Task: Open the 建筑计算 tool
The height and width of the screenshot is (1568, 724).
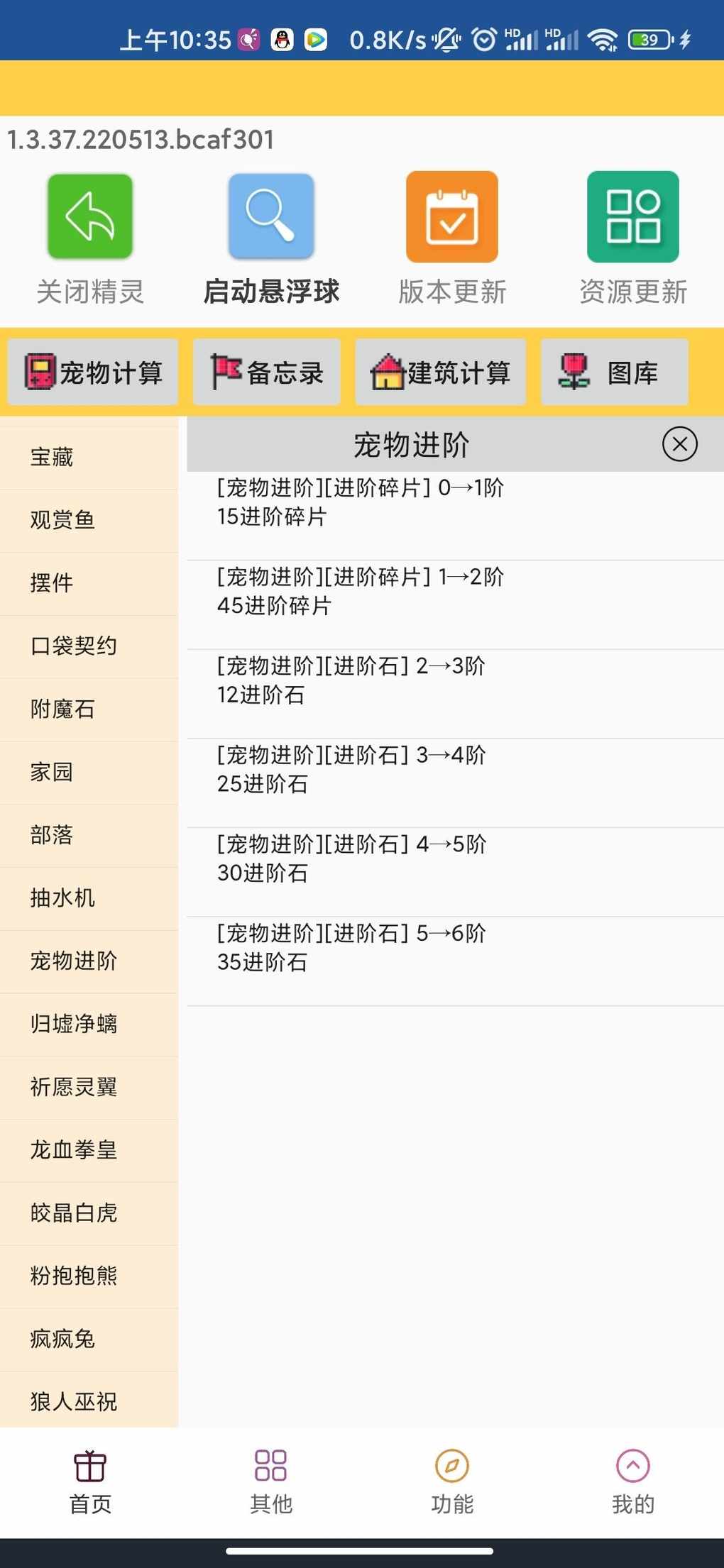Action: 441,372
